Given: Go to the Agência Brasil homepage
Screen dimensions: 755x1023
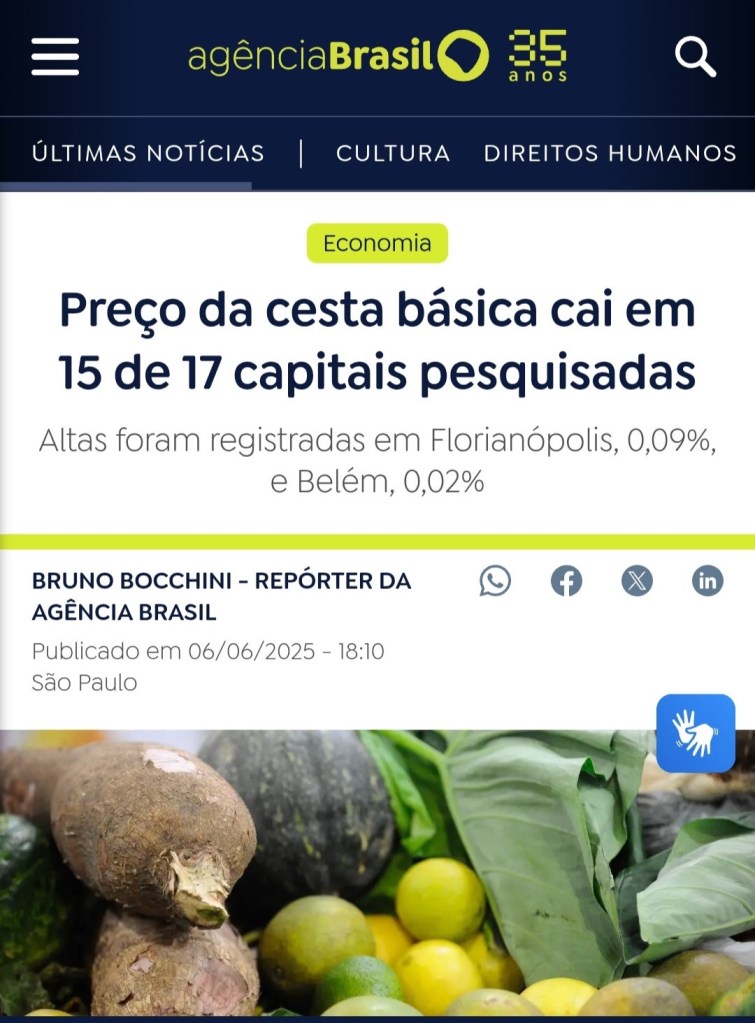Looking at the screenshot, I should click(338, 56).
